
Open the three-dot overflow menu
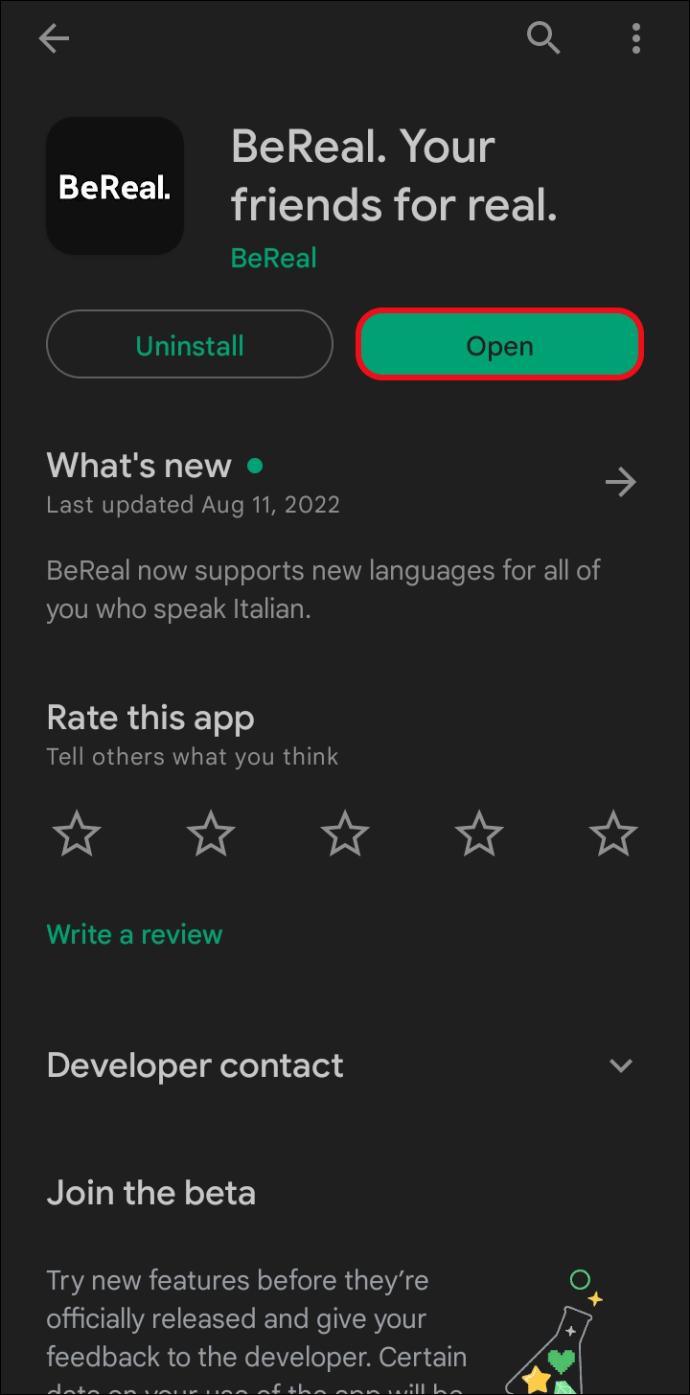tap(636, 39)
